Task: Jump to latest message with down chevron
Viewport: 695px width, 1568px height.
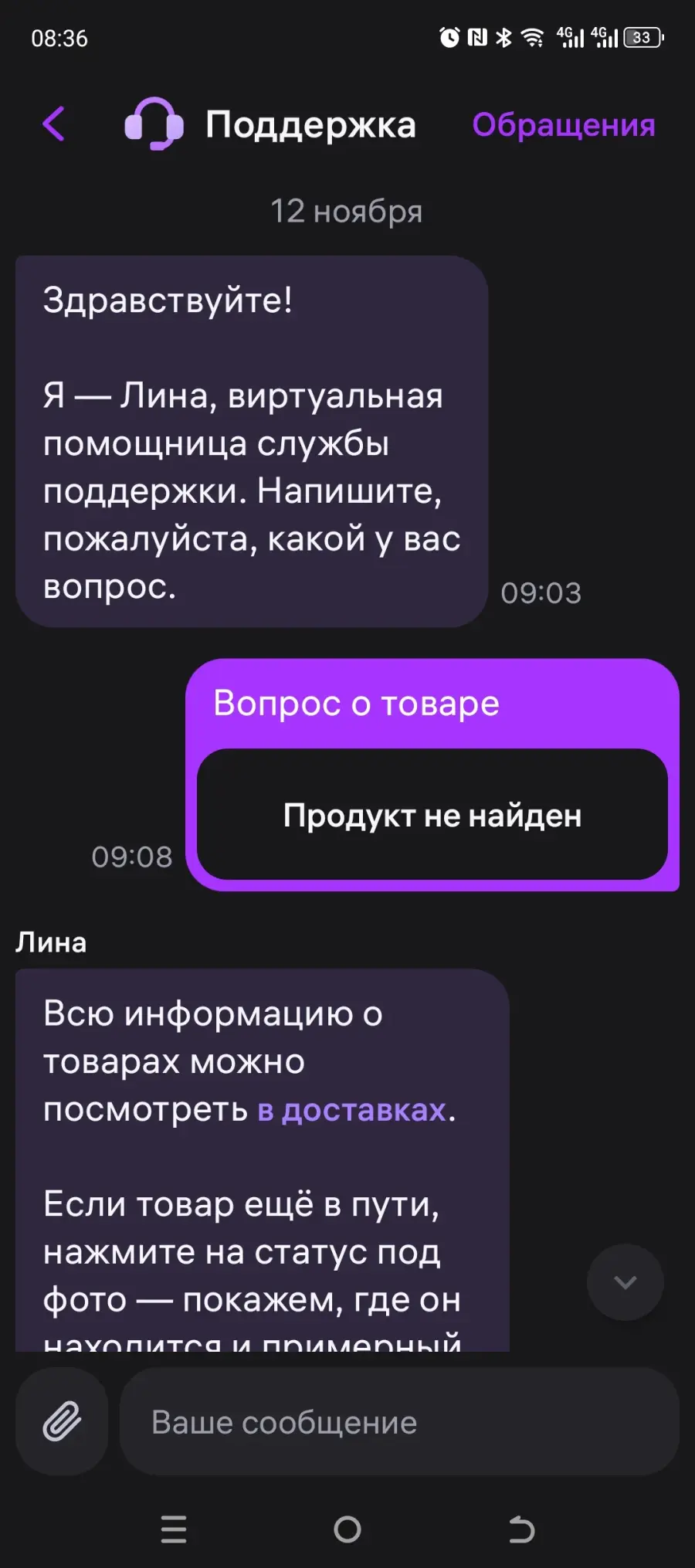Action: [625, 1282]
